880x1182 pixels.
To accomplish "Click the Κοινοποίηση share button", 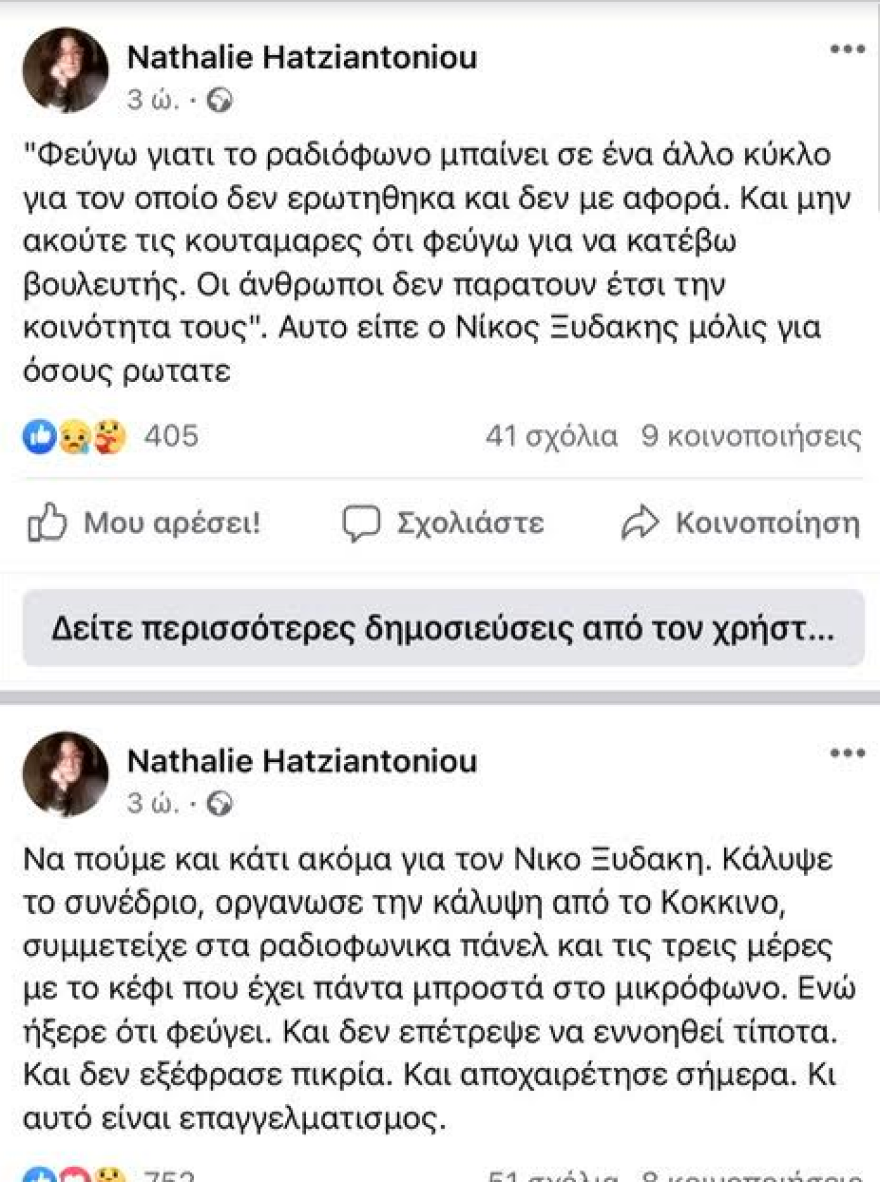I will click(x=752, y=520).
